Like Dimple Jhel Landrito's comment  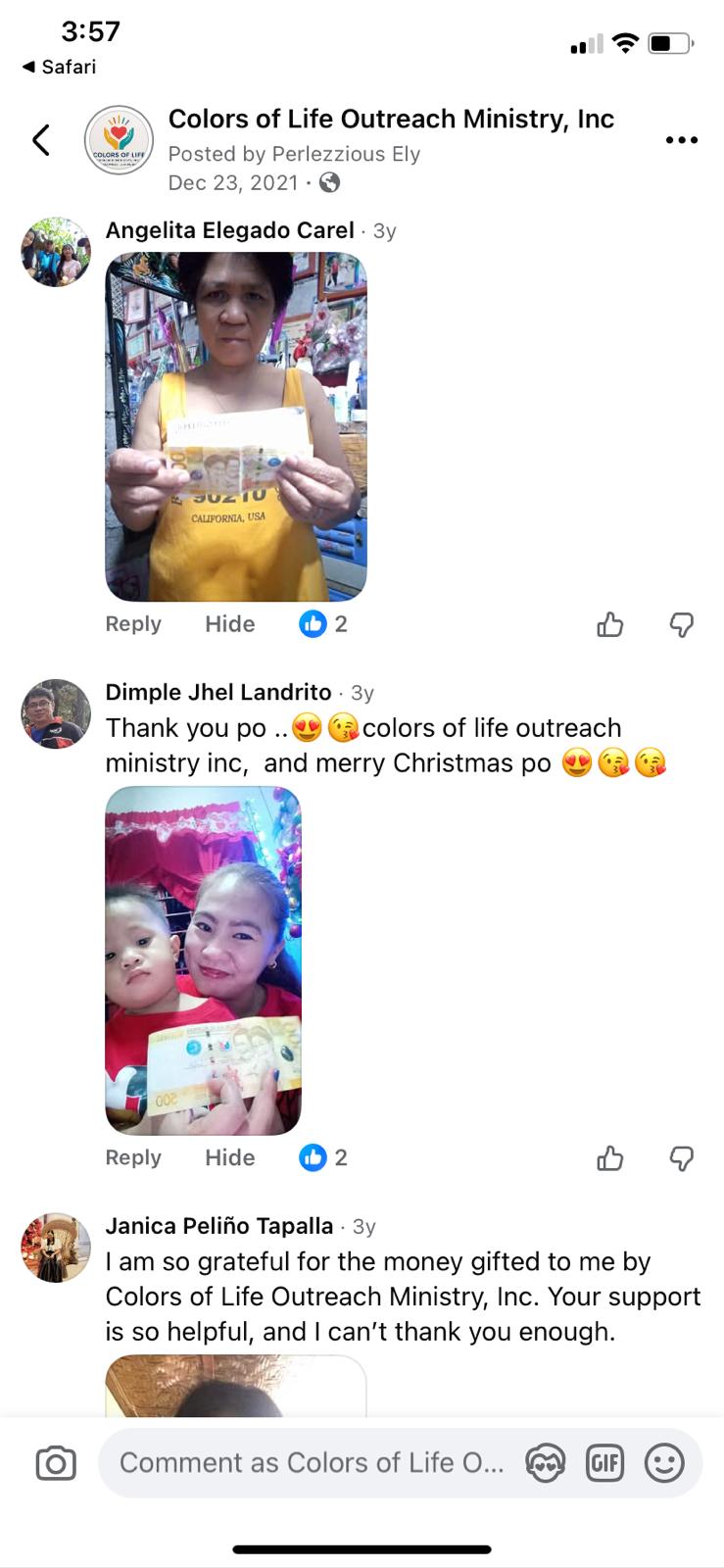pos(610,1158)
